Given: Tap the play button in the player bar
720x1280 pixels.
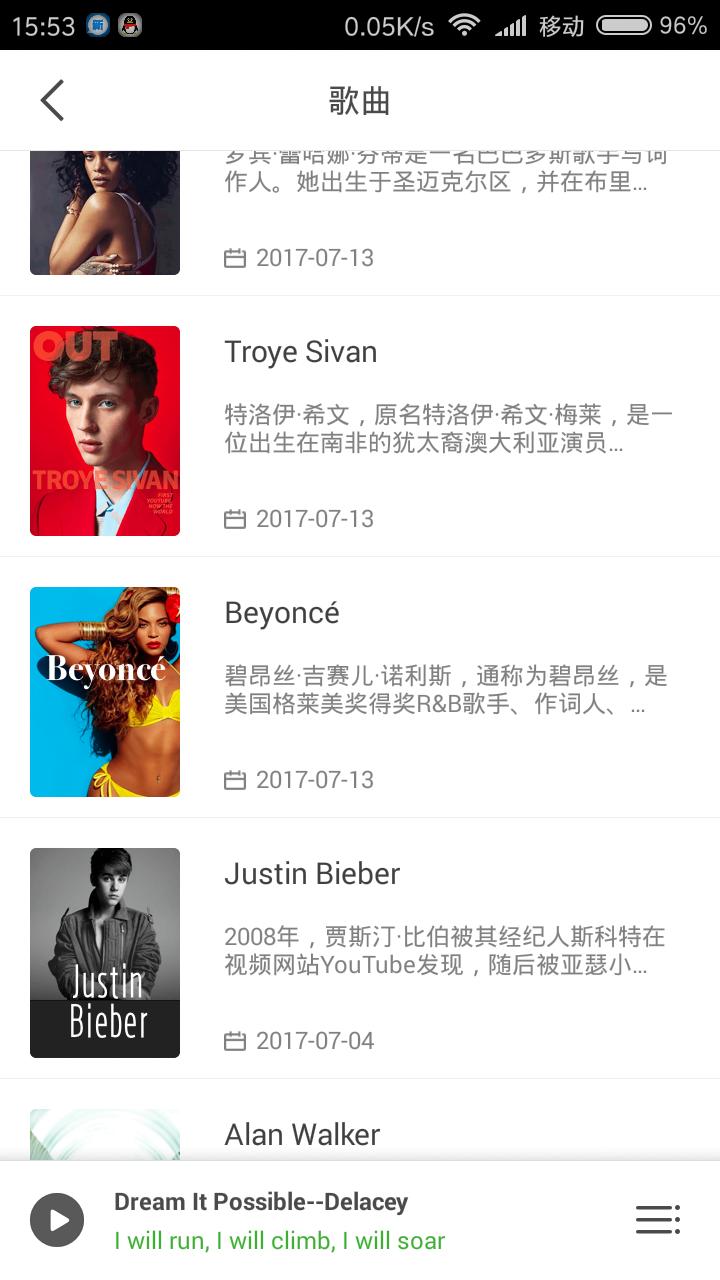Looking at the screenshot, I should (x=57, y=1219).
